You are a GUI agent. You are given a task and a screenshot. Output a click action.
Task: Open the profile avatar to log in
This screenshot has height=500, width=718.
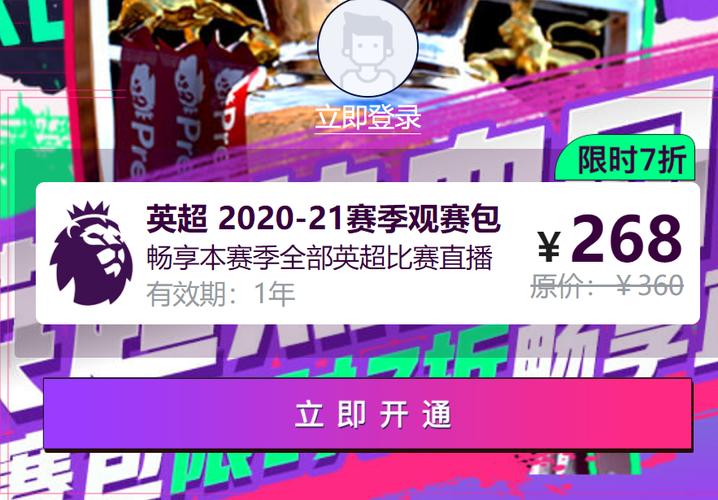coord(367,47)
